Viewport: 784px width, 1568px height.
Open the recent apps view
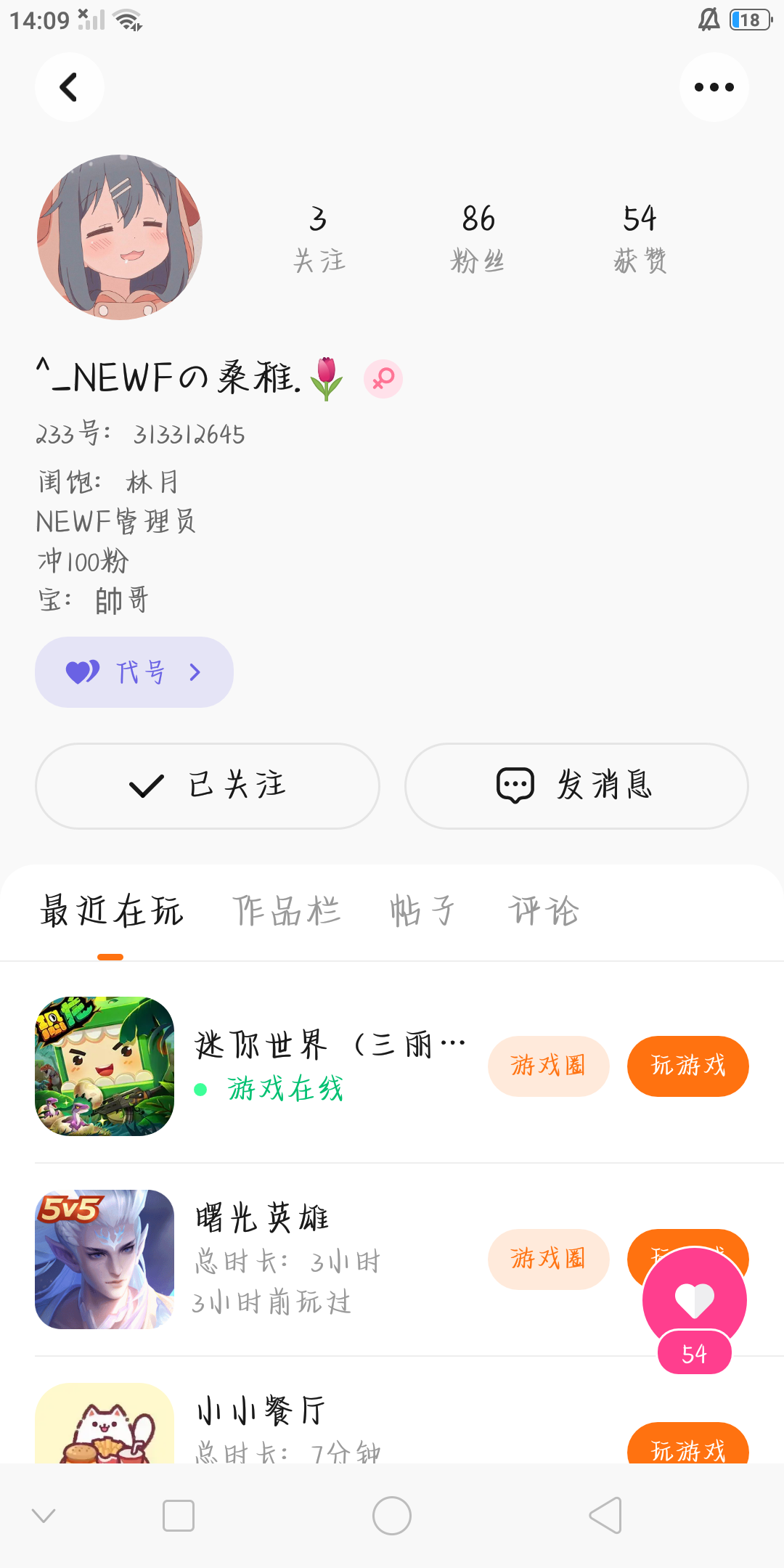(179, 1516)
